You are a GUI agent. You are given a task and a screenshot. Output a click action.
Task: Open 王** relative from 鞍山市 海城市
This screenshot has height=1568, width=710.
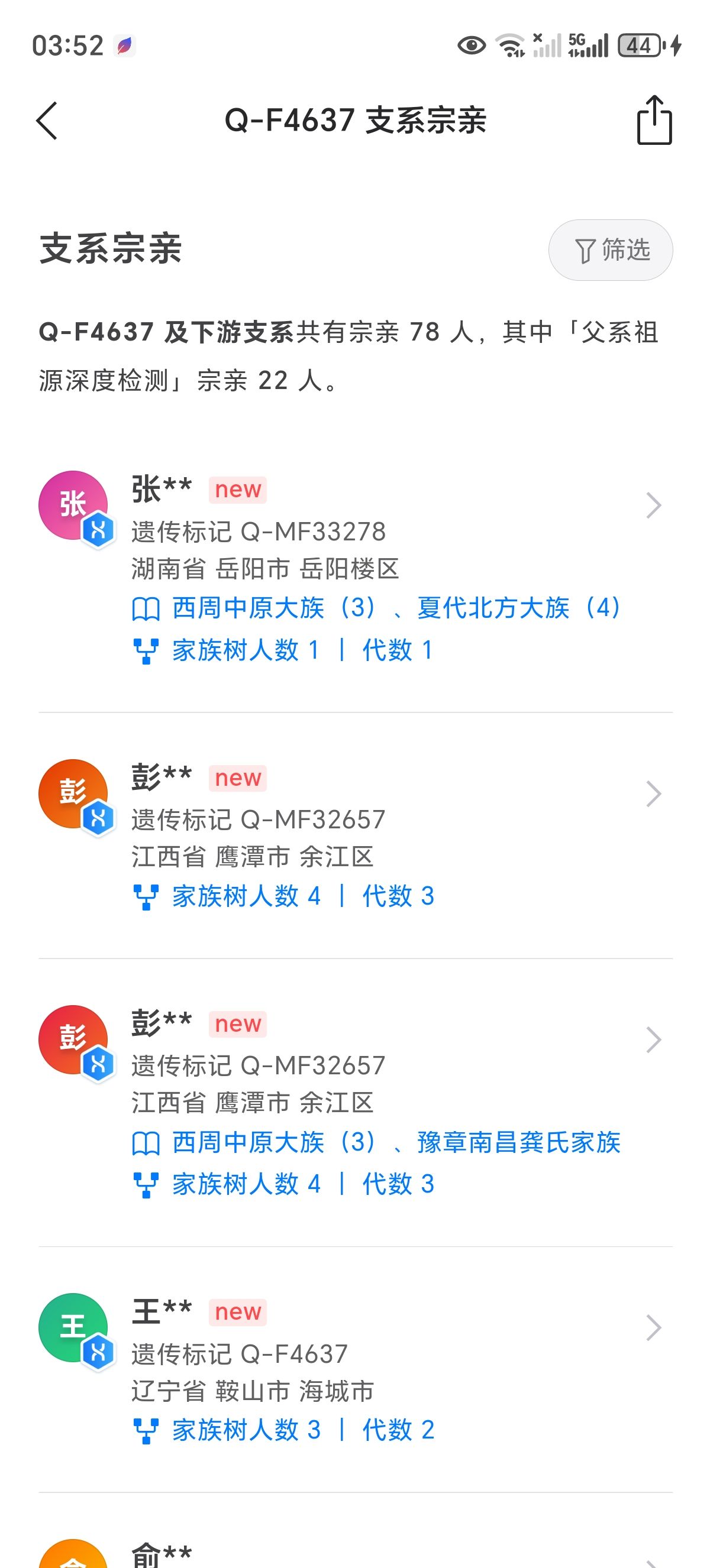tap(355, 1369)
